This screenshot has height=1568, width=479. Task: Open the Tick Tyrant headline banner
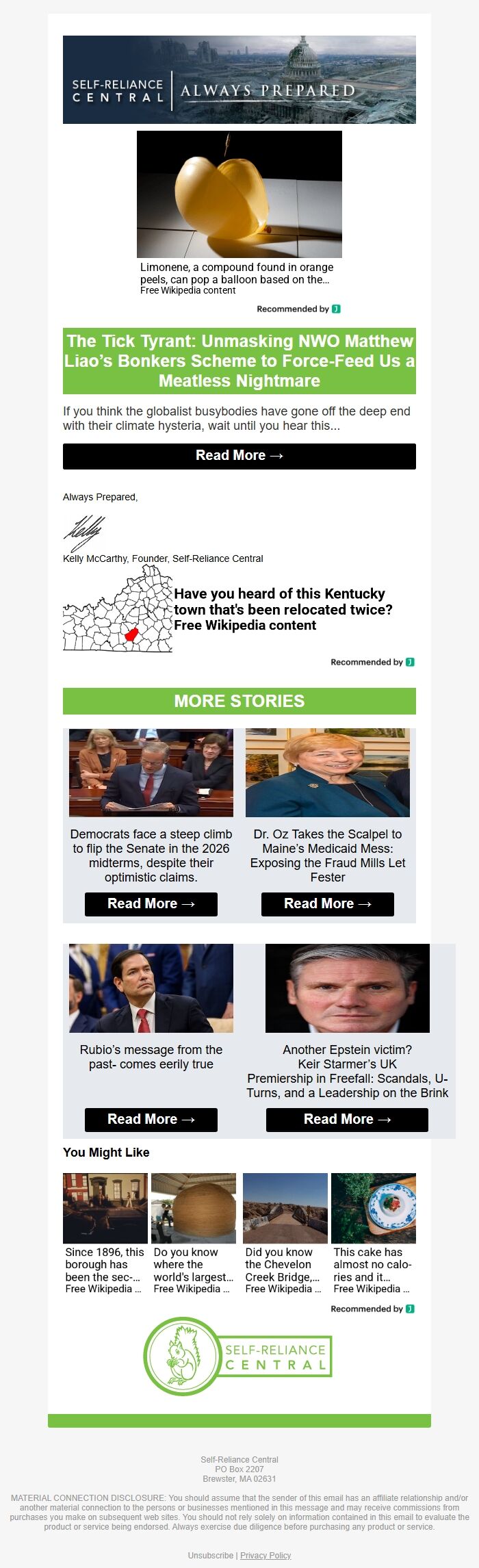(239, 361)
